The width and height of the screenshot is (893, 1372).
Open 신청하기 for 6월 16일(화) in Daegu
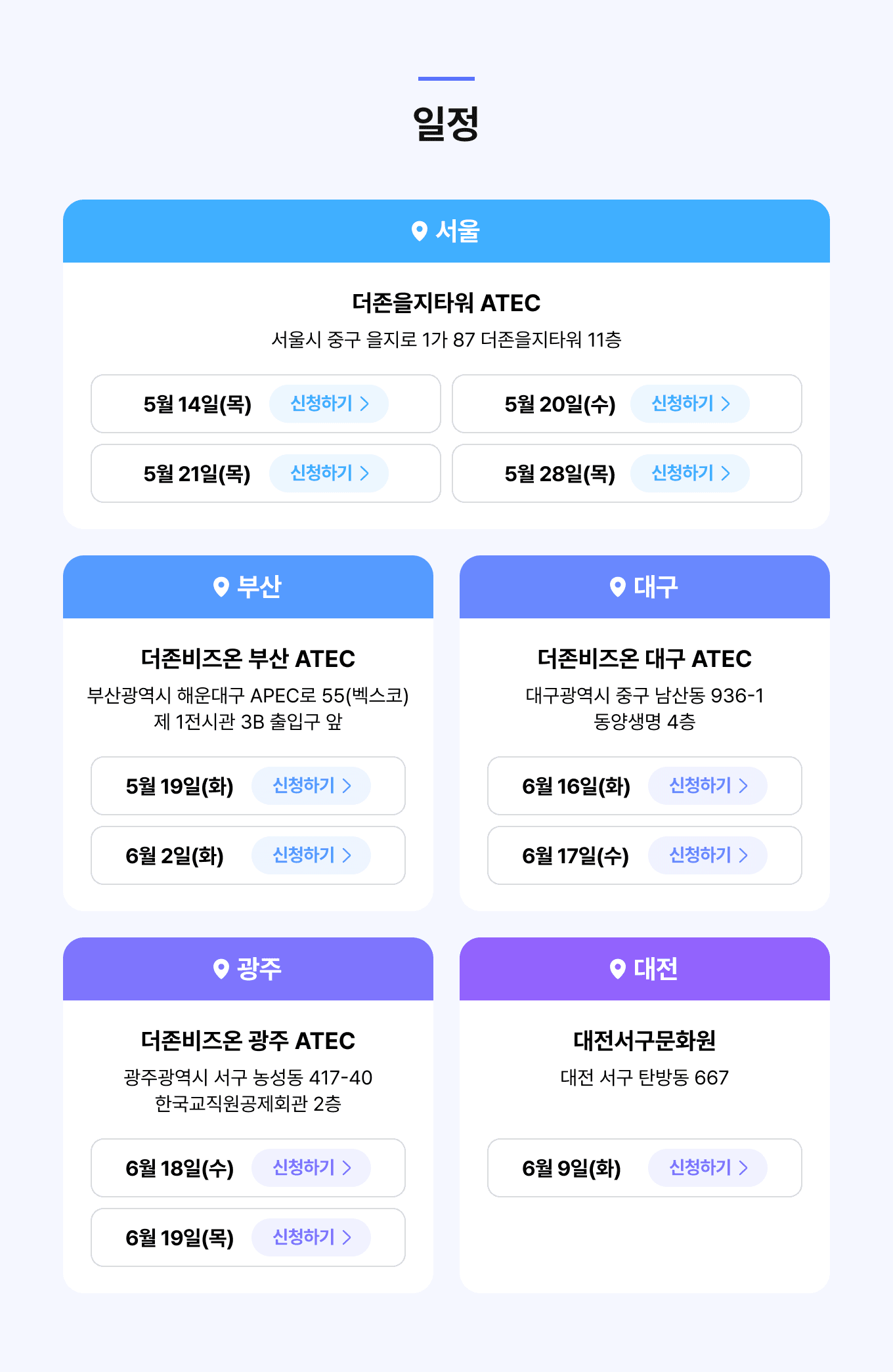[707, 786]
